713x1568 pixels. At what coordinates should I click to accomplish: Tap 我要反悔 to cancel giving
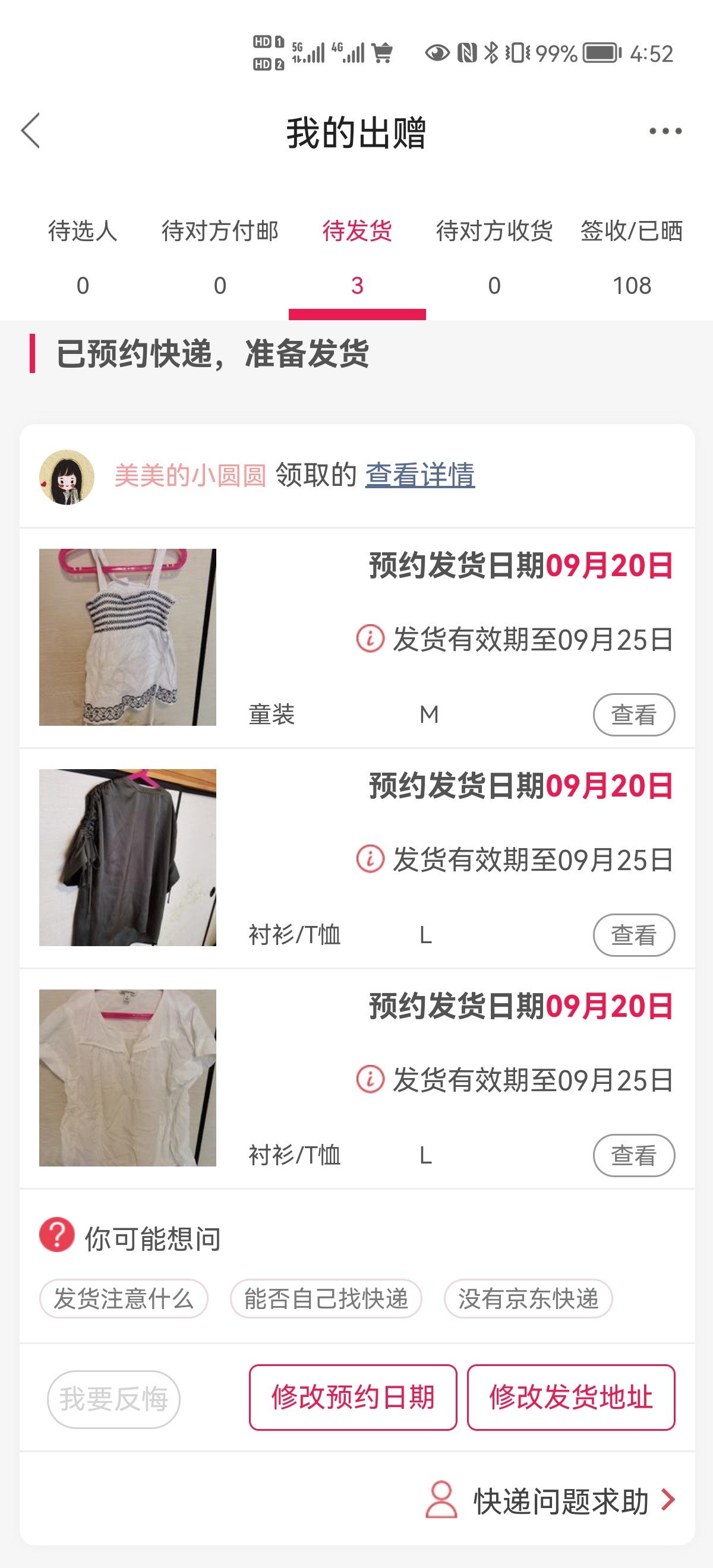click(x=113, y=1399)
